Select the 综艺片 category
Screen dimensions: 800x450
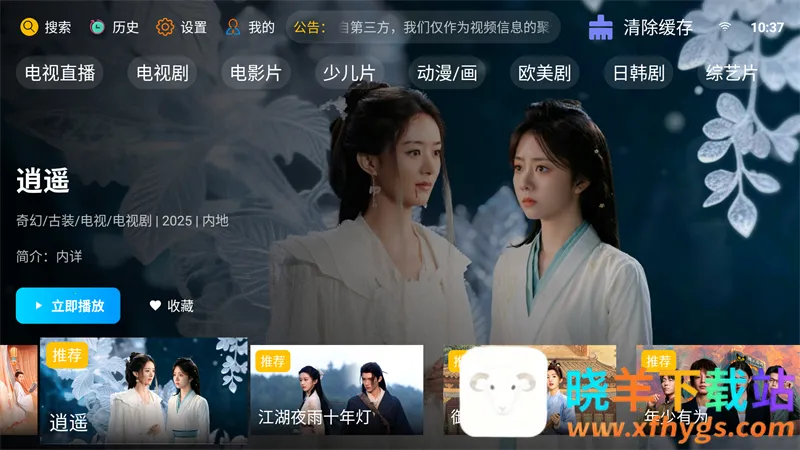[732, 73]
